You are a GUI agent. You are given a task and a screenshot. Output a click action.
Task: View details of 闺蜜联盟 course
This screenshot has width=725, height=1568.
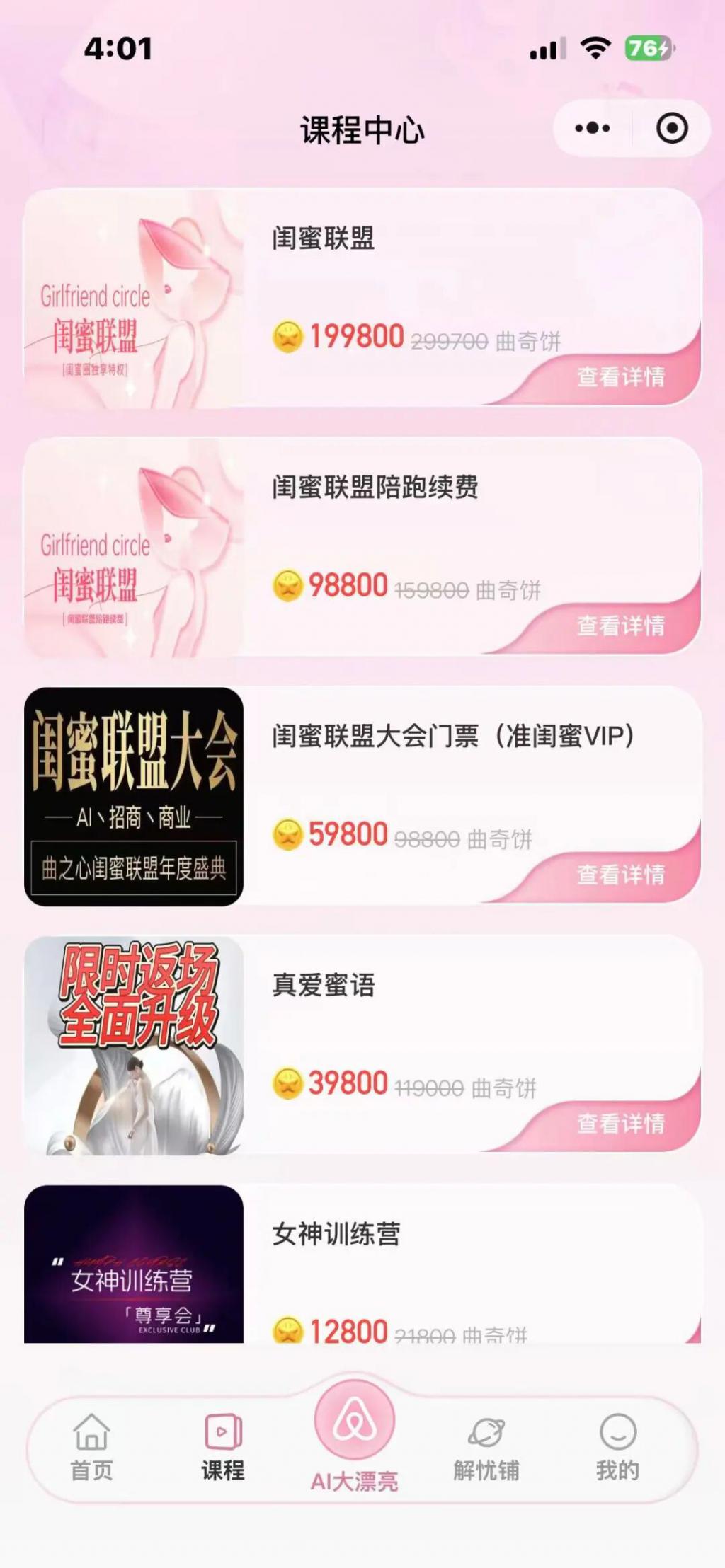tap(620, 376)
